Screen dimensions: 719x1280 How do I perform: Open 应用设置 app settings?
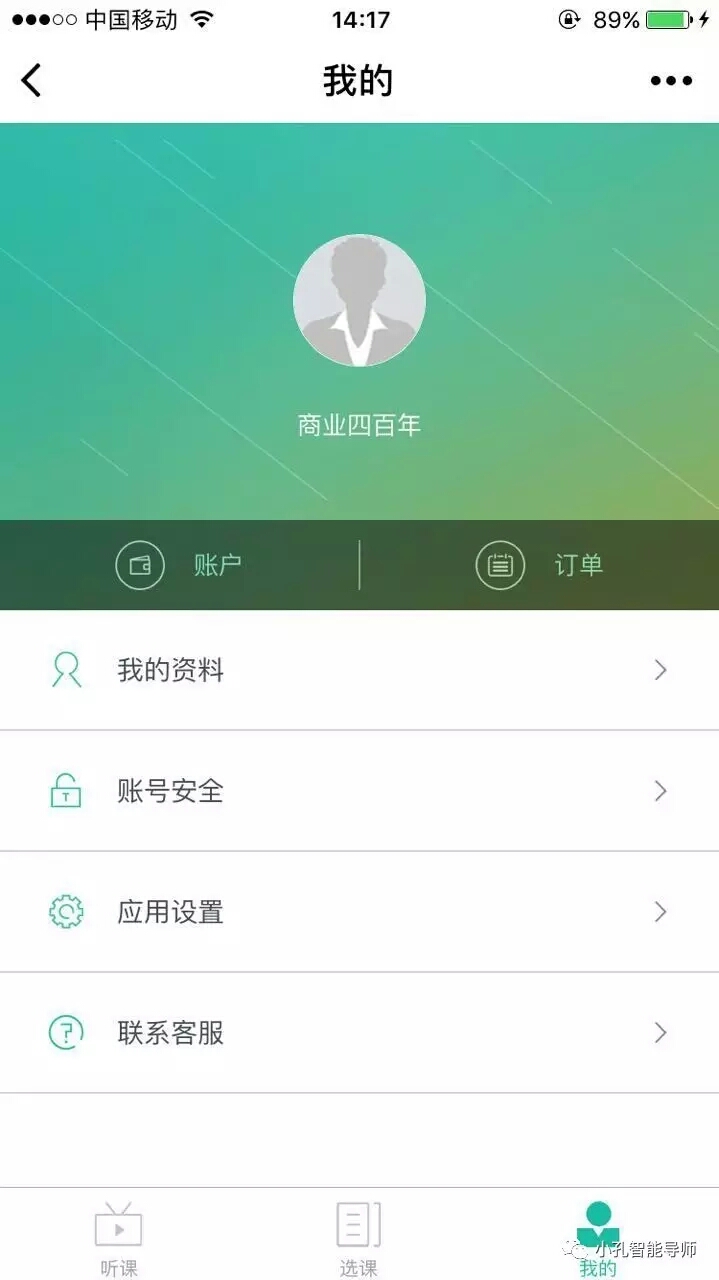(x=359, y=912)
